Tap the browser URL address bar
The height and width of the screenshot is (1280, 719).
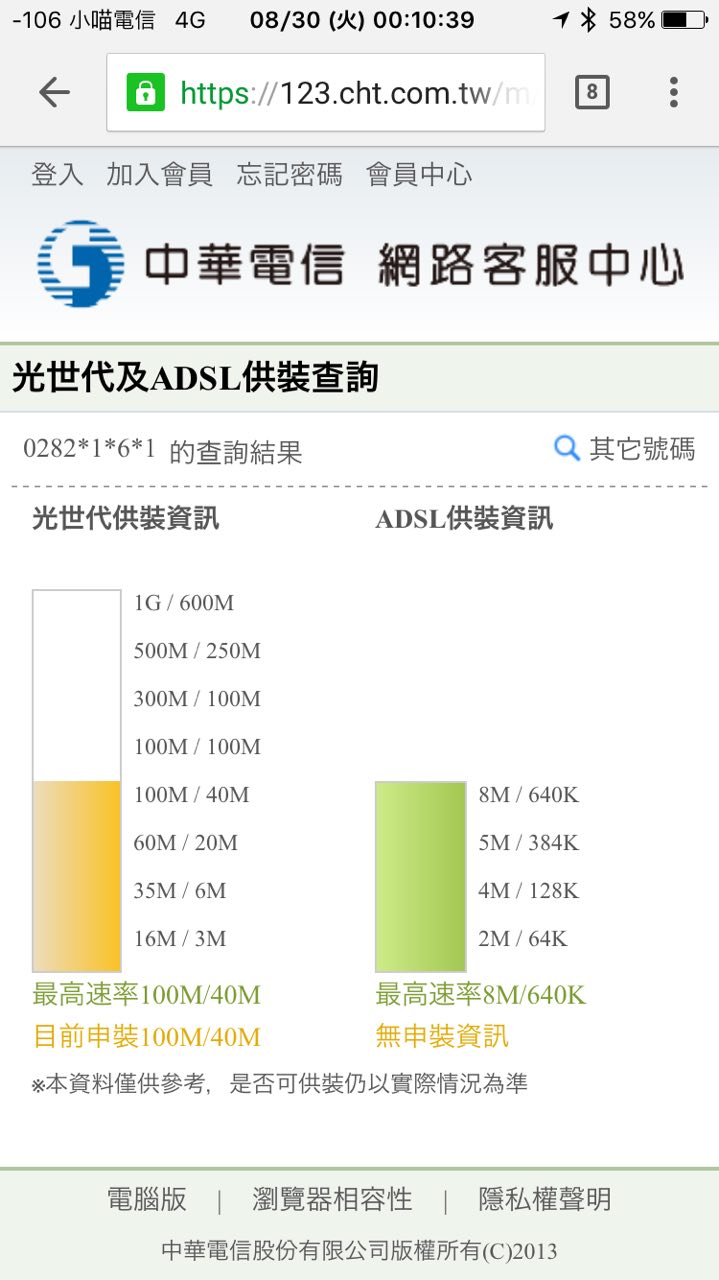pos(326,93)
